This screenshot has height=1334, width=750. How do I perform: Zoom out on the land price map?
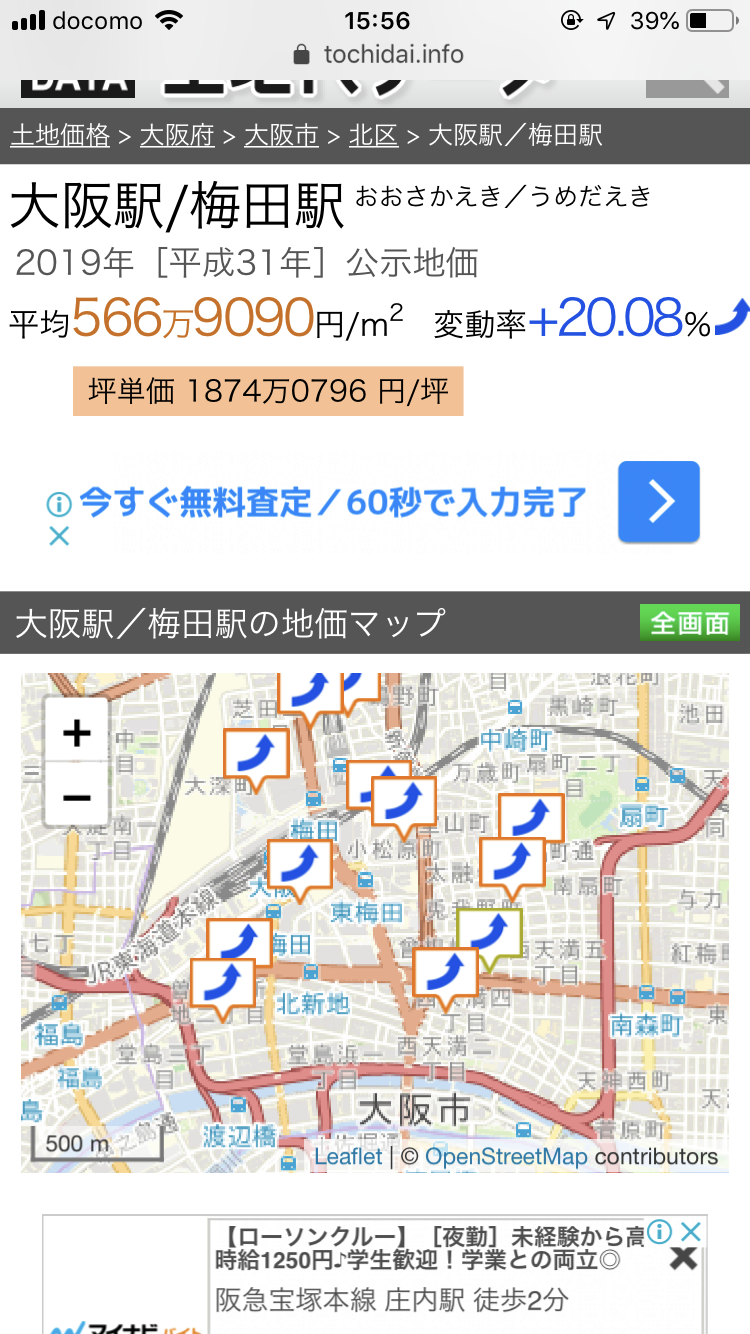(77, 797)
